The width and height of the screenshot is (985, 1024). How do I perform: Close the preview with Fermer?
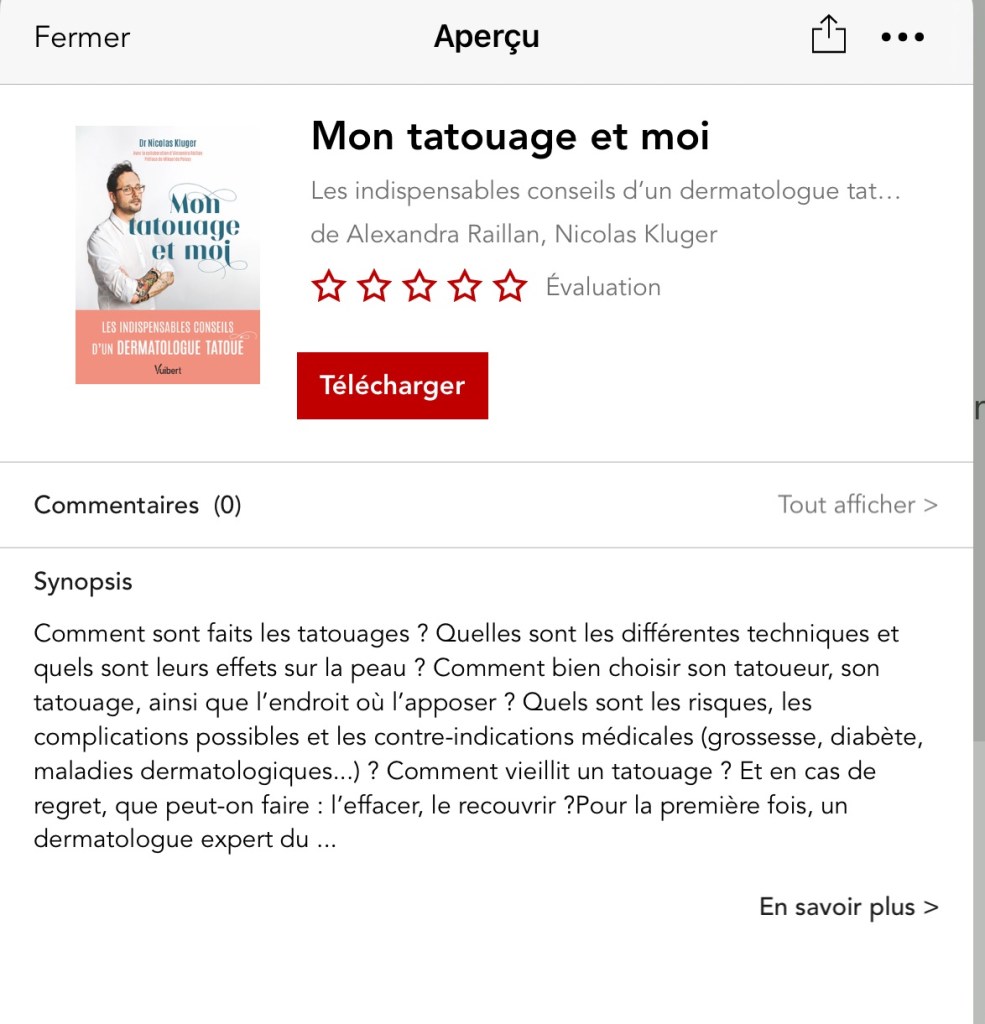82,38
